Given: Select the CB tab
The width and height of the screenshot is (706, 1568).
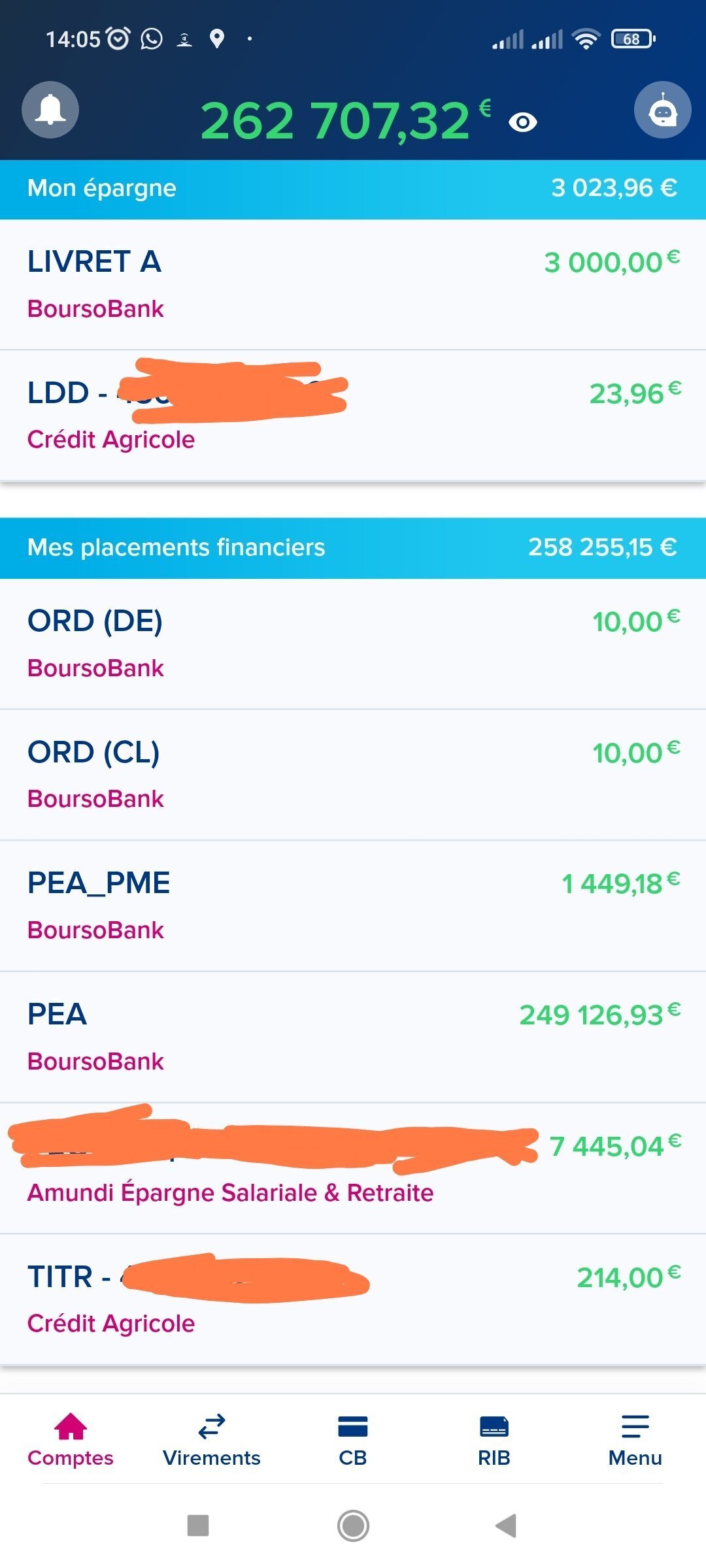Looking at the screenshot, I should coord(353,1441).
